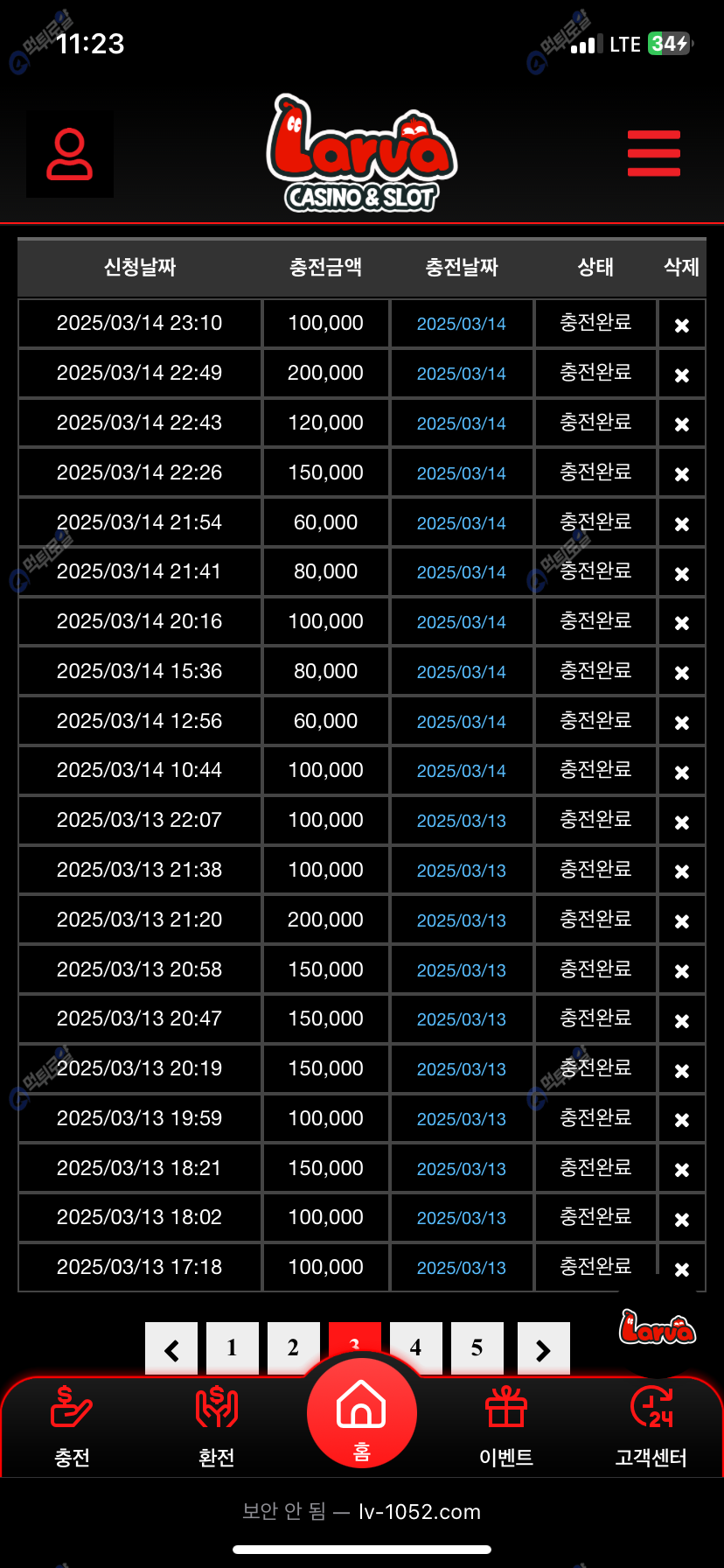This screenshot has height=1568, width=724.
Task: Delete the 2025/03/14 15:36 record
Action: [682, 673]
